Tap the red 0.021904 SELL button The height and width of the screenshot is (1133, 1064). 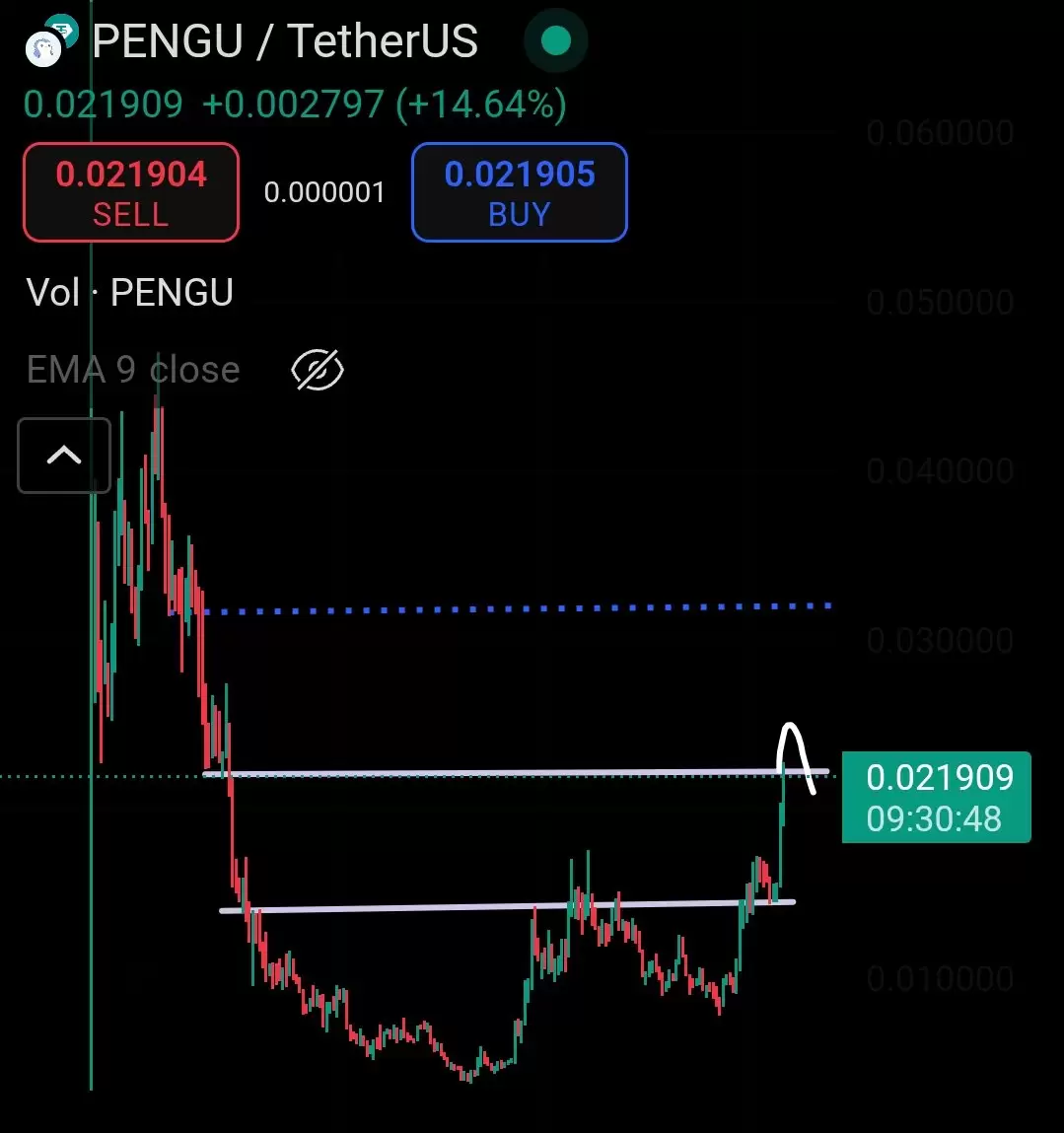[x=131, y=192]
